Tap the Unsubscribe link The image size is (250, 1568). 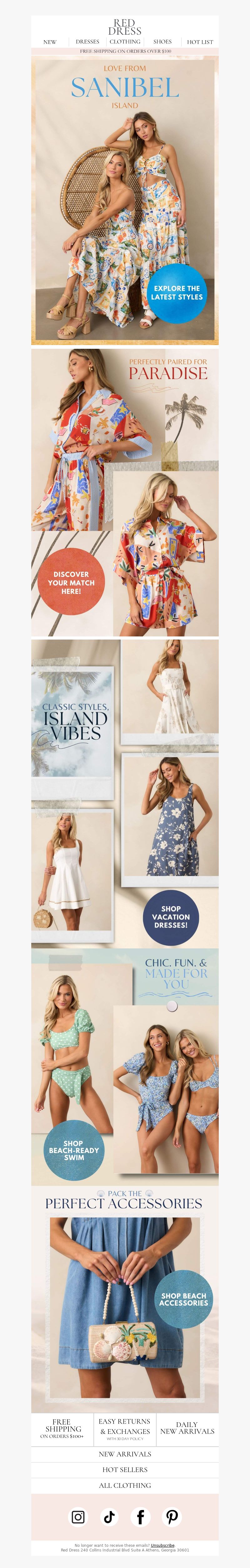pyautogui.click(x=163, y=1545)
